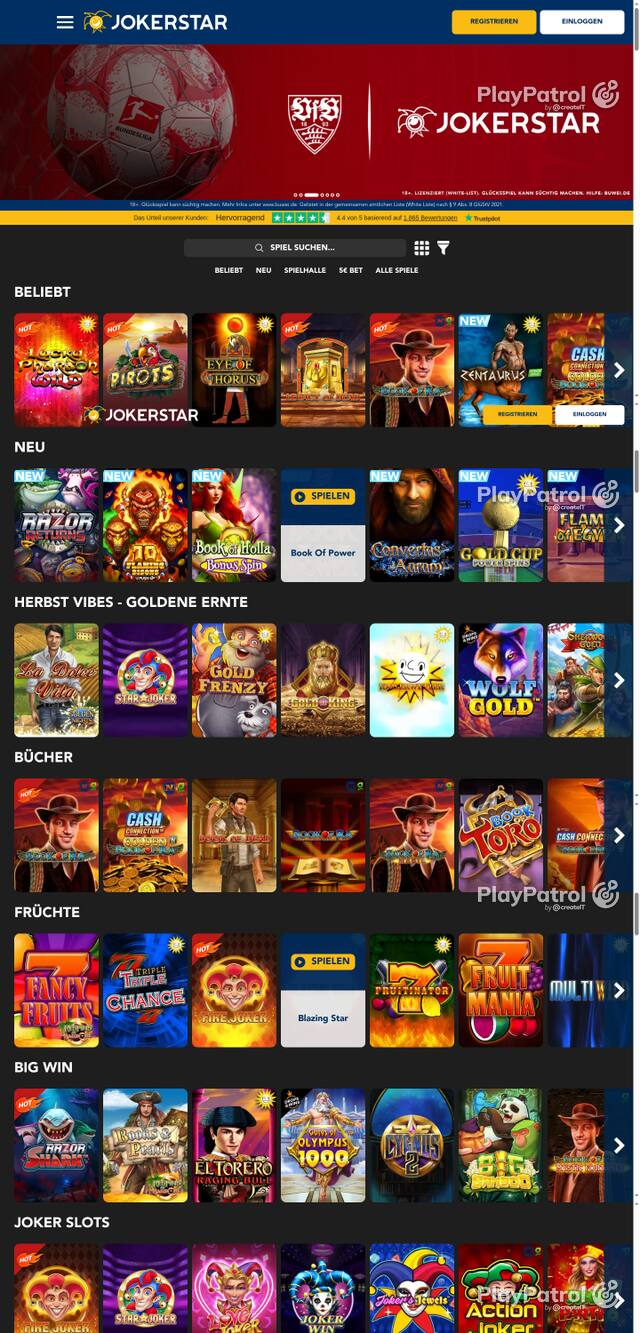Select the 5€ Bet category
Image resolution: width=640 pixels, height=1333 pixels.
(350, 270)
